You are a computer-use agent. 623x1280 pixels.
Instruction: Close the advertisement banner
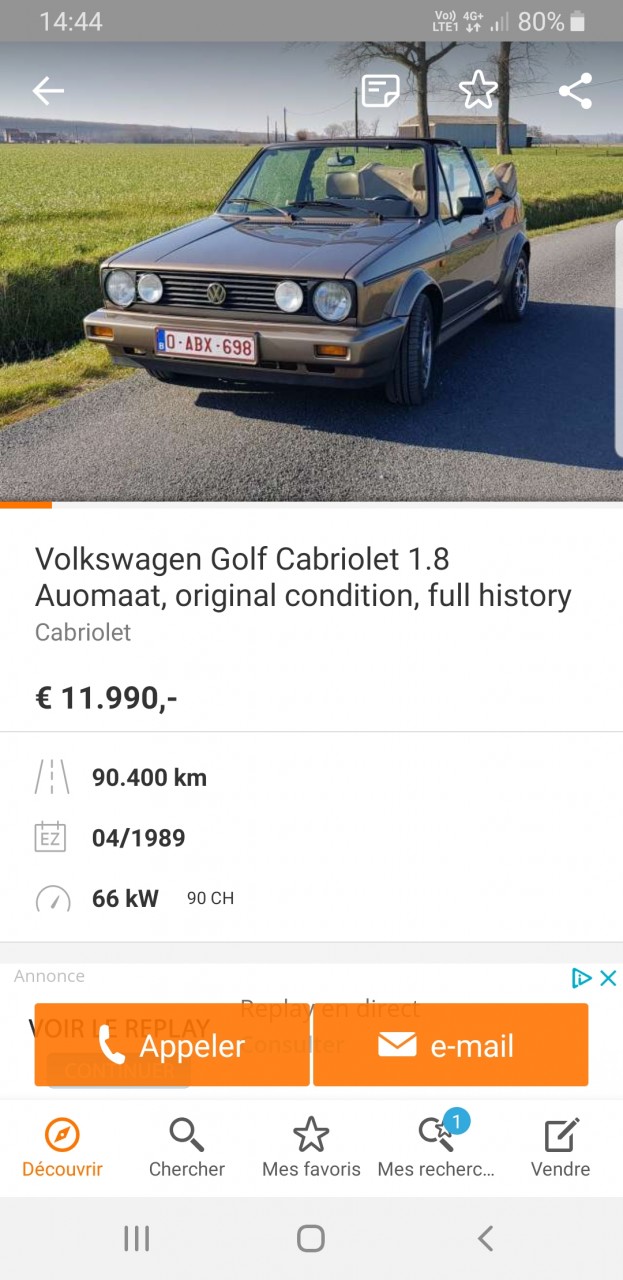point(608,978)
